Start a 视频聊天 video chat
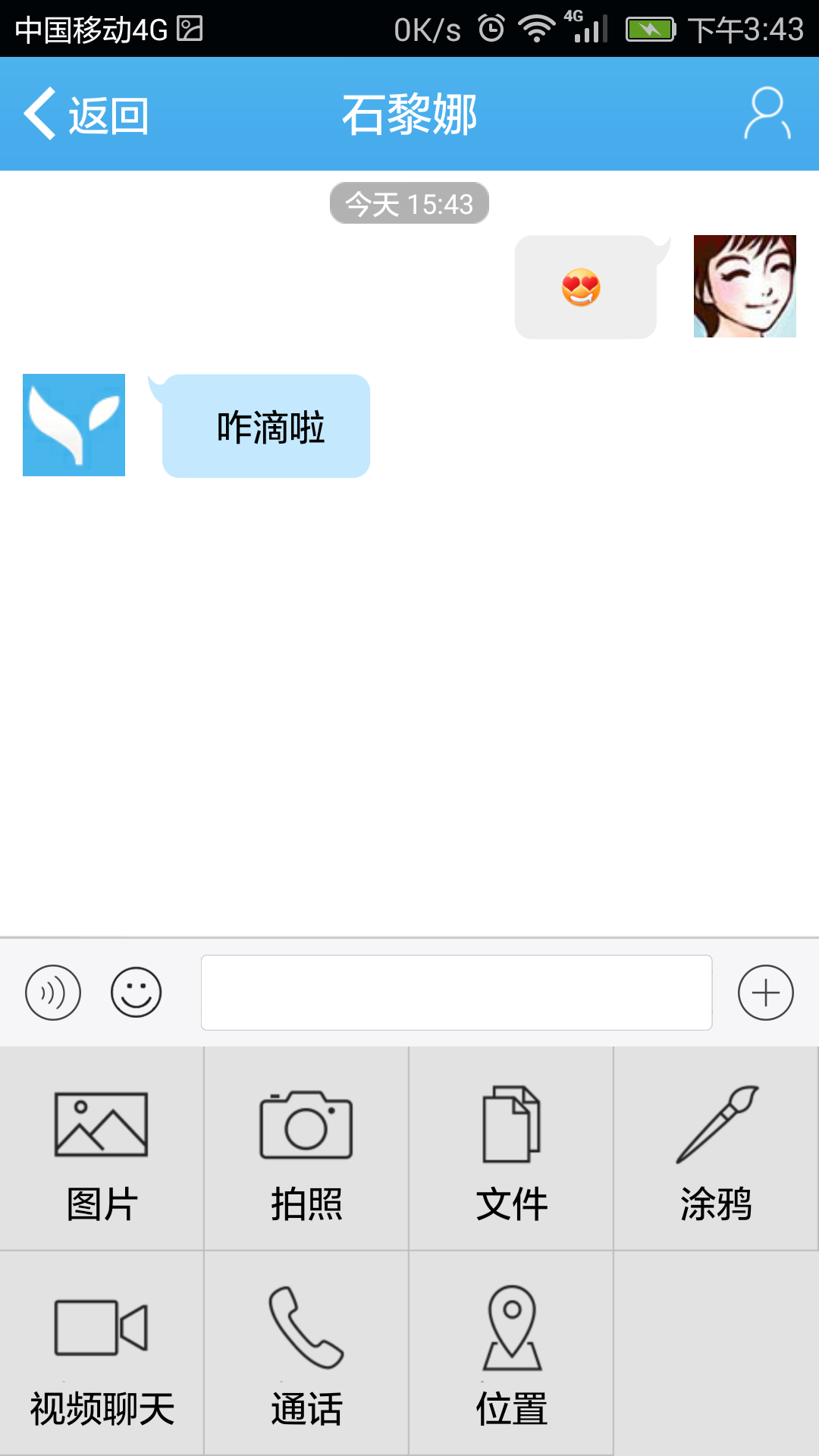 pos(102,1354)
